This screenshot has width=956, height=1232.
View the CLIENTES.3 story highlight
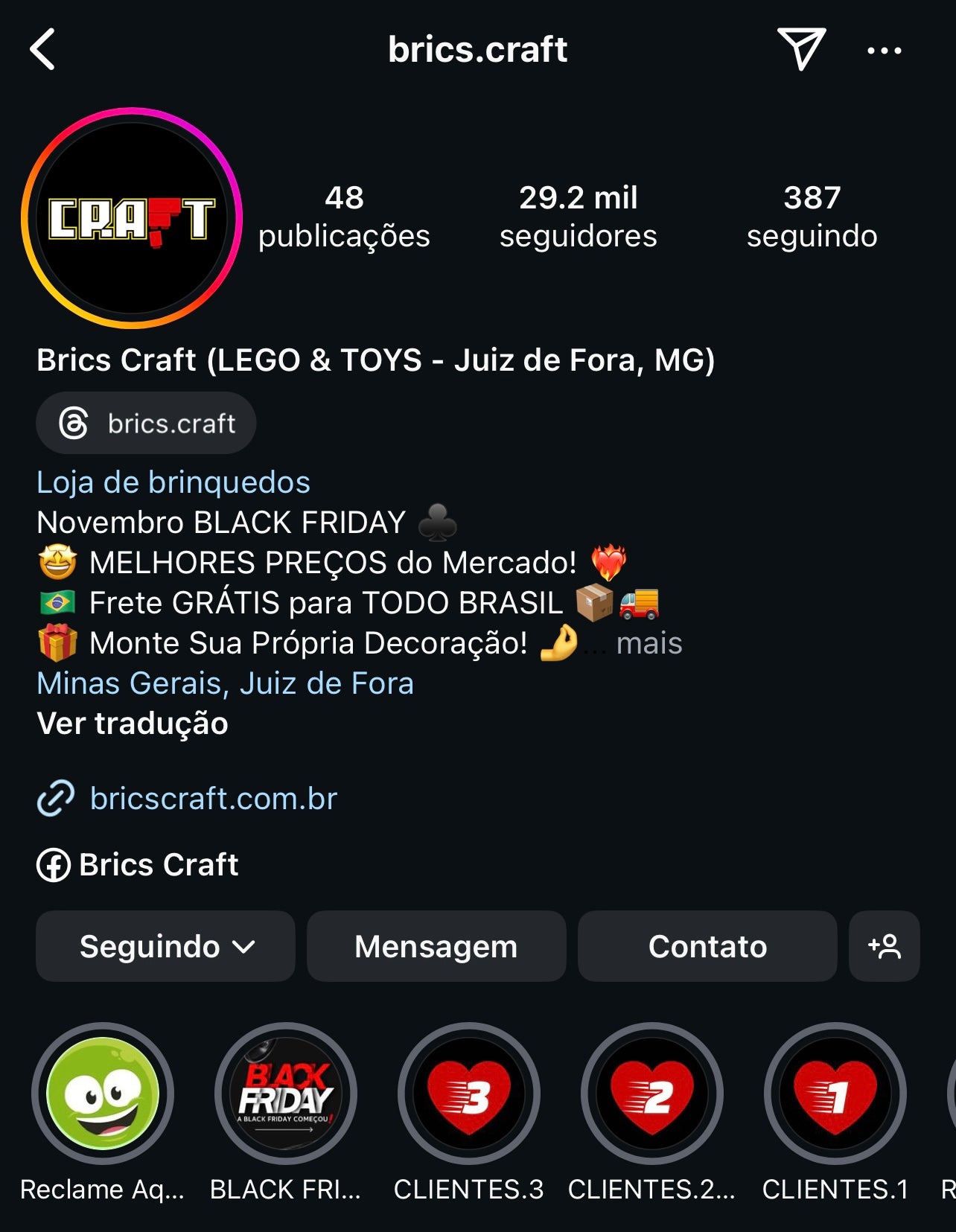click(x=469, y=1094)
